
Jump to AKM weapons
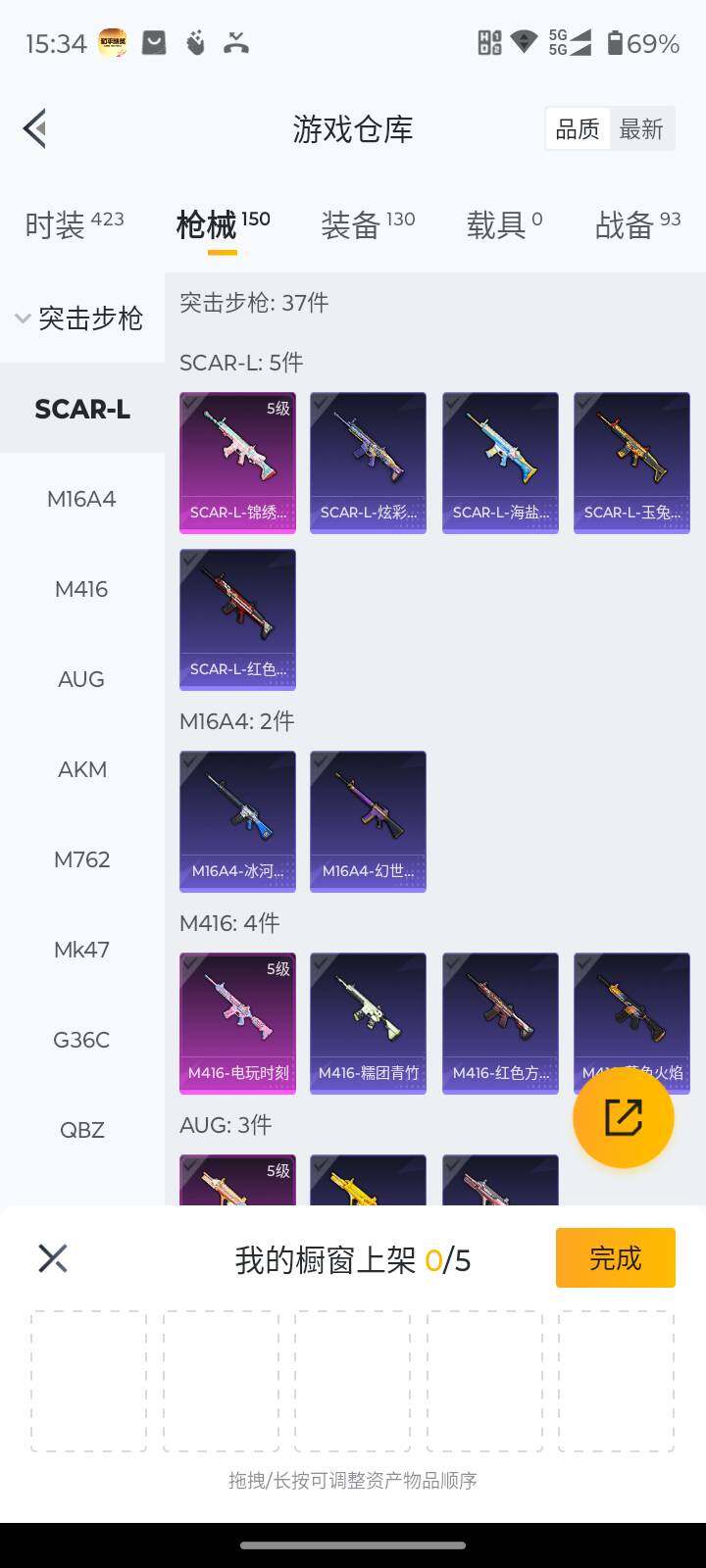pos(81,769)
